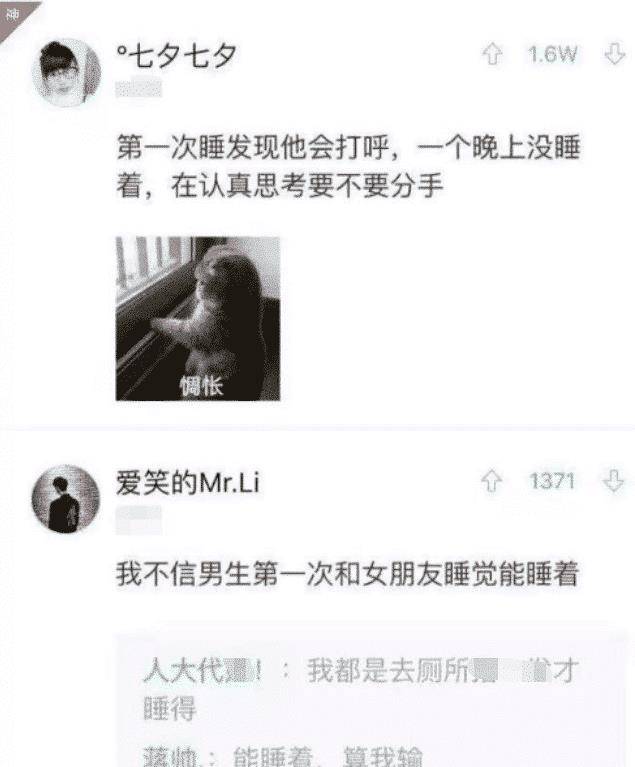Upvote the comment by °七夕七夕
Image resolution: width=635 pixels, height=767 pixels.
492,55
